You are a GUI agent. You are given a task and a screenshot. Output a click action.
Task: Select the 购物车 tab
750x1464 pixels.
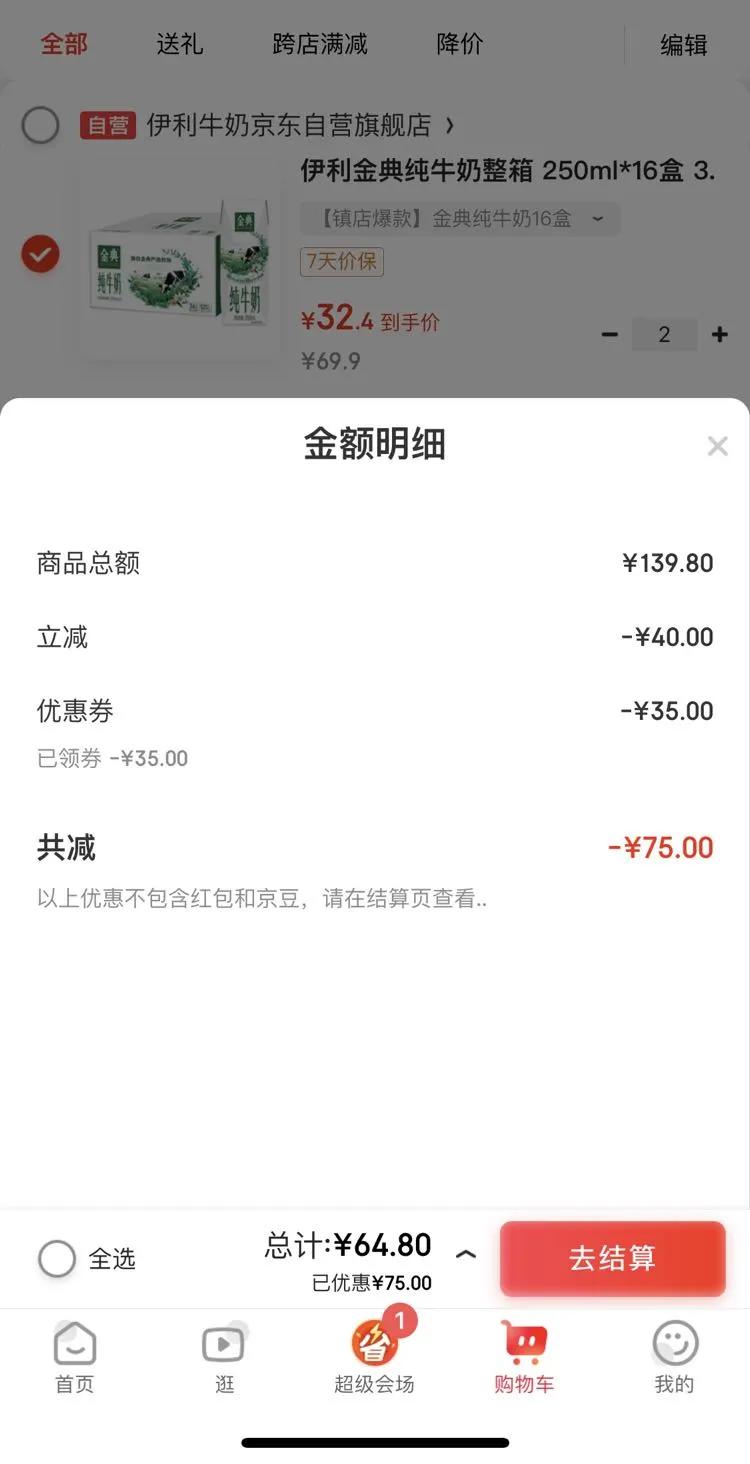pos(524,1357)
